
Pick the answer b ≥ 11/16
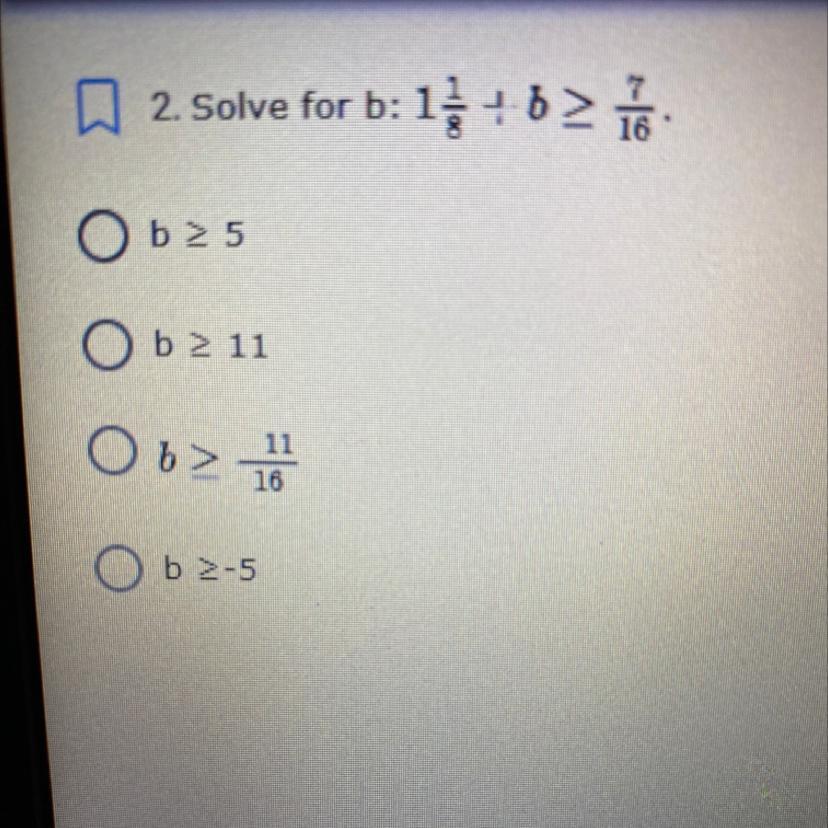pyautogui.click(x=113, y=455)
